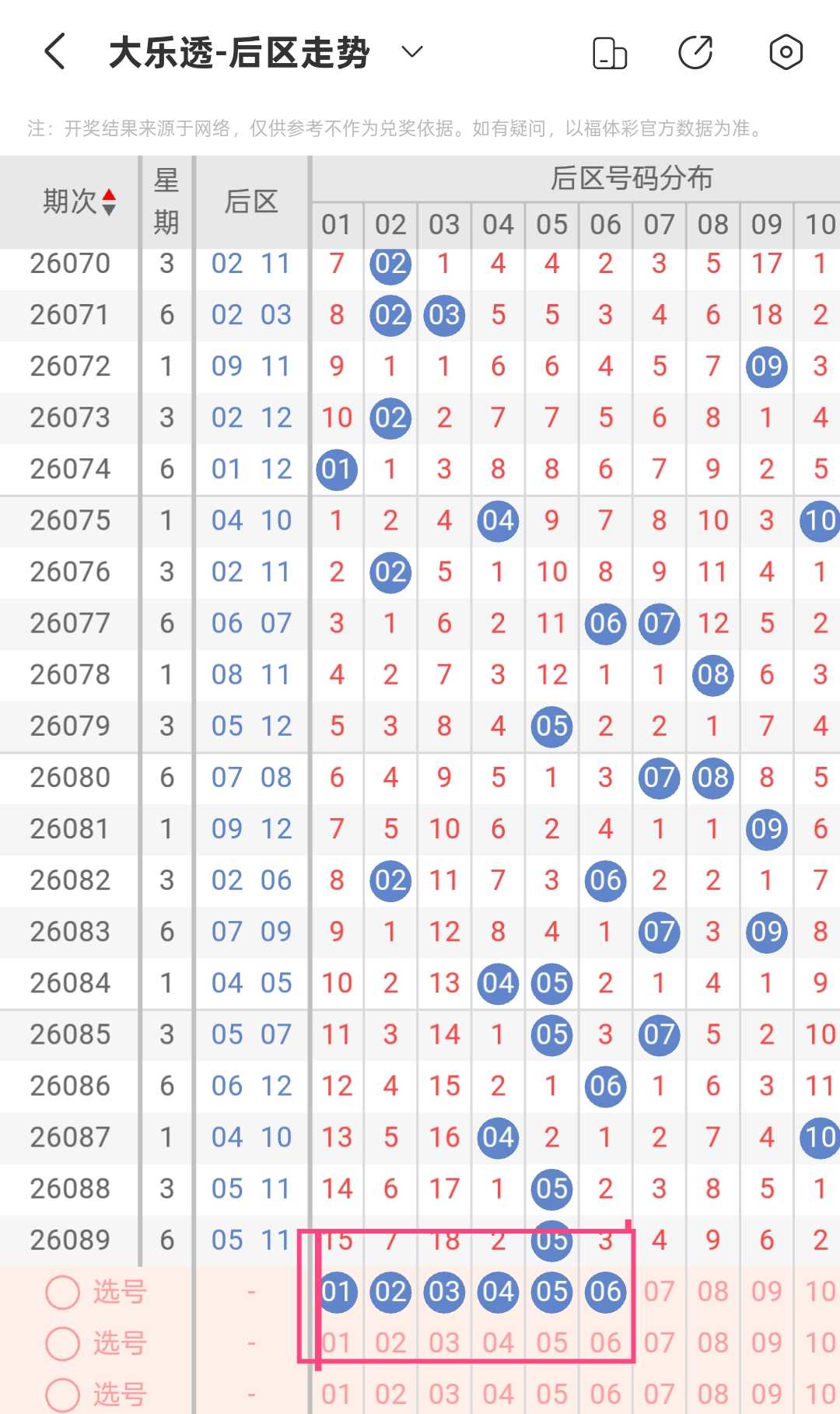Open the chart settings hexagon icon
Viewport: 840px width, 1414px height.
[786, 53]
